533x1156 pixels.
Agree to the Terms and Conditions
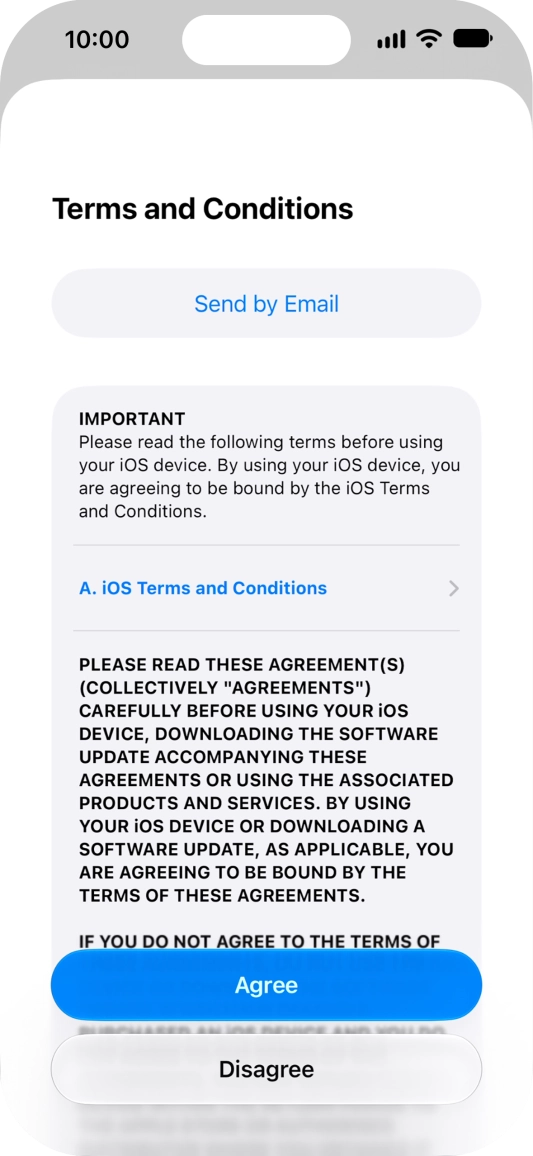pyautogui.click(x=266, y=985)
